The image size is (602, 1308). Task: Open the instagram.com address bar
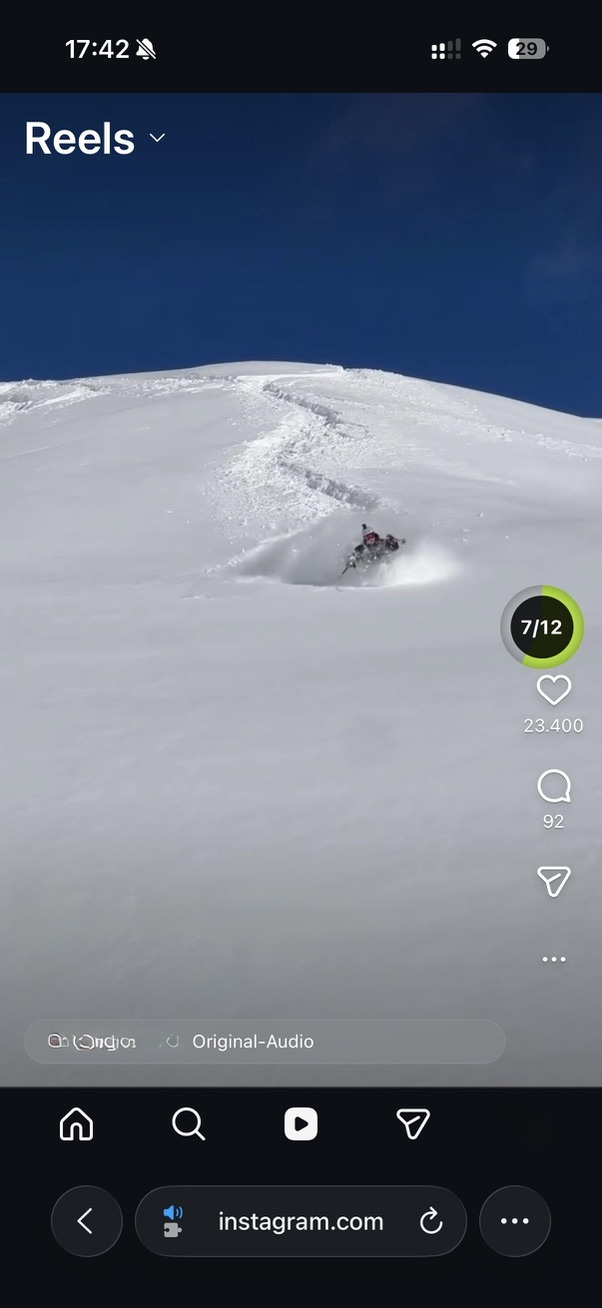[x=300, y=1221]
